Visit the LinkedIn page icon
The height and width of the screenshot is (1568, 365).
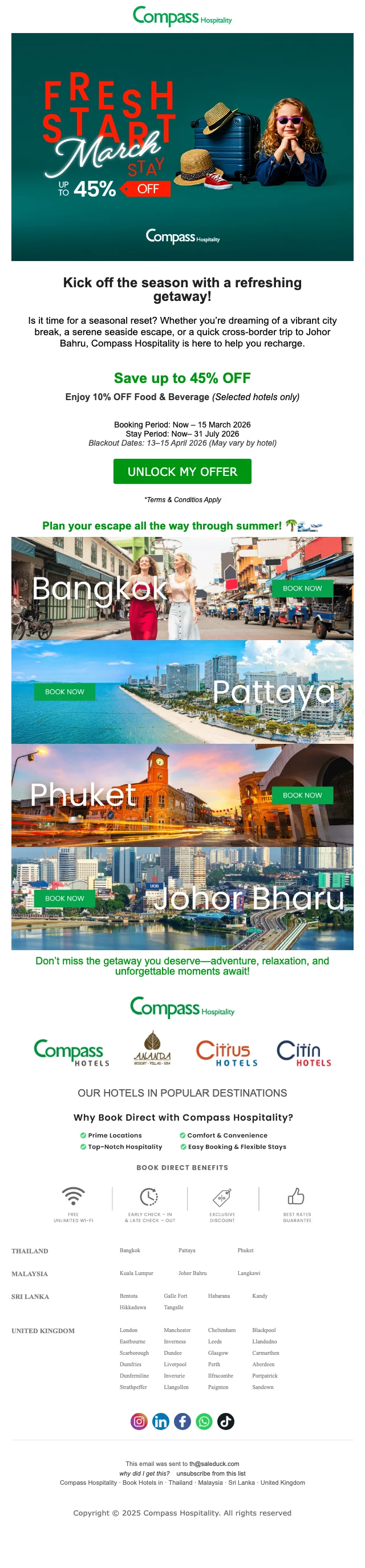tap(161, 1422)
